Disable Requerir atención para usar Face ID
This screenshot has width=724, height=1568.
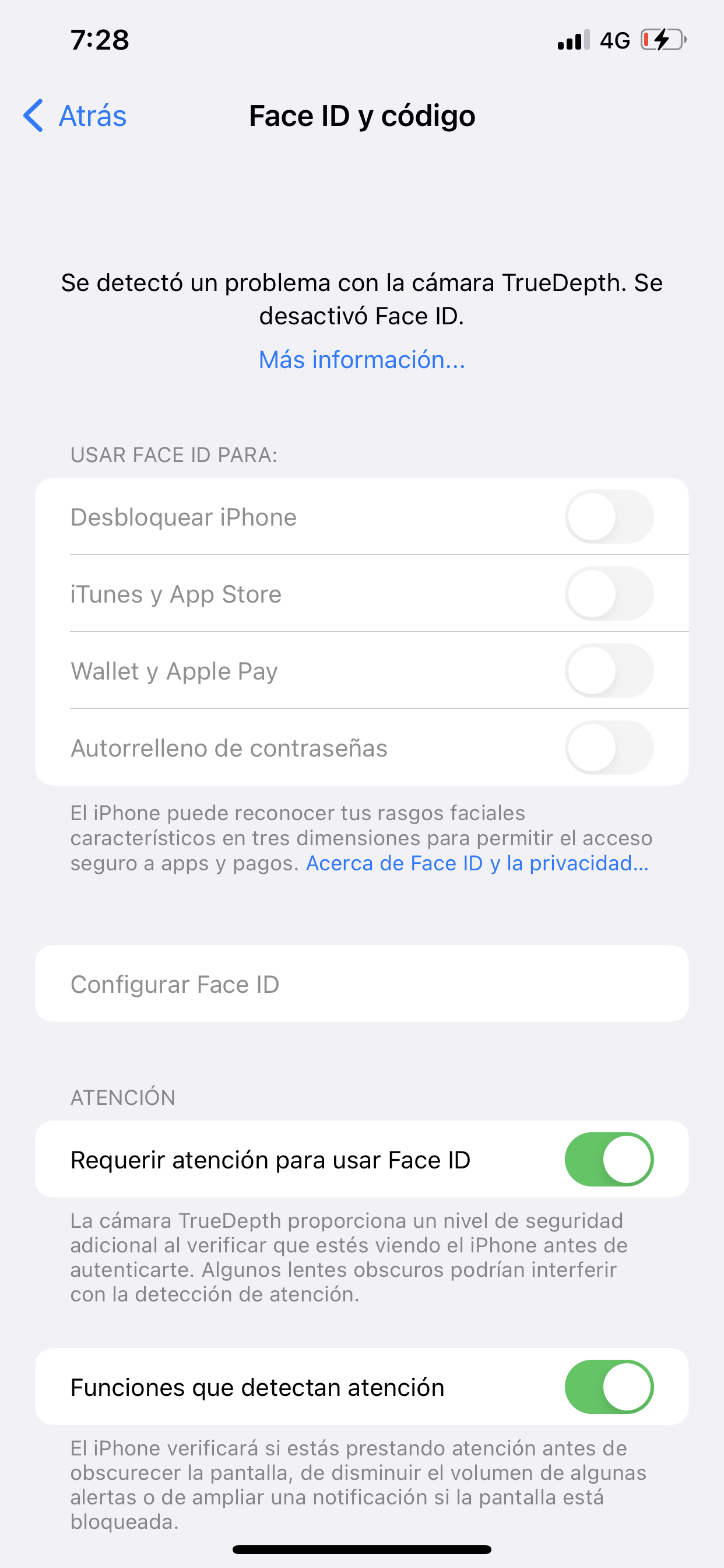(609, 1160)
